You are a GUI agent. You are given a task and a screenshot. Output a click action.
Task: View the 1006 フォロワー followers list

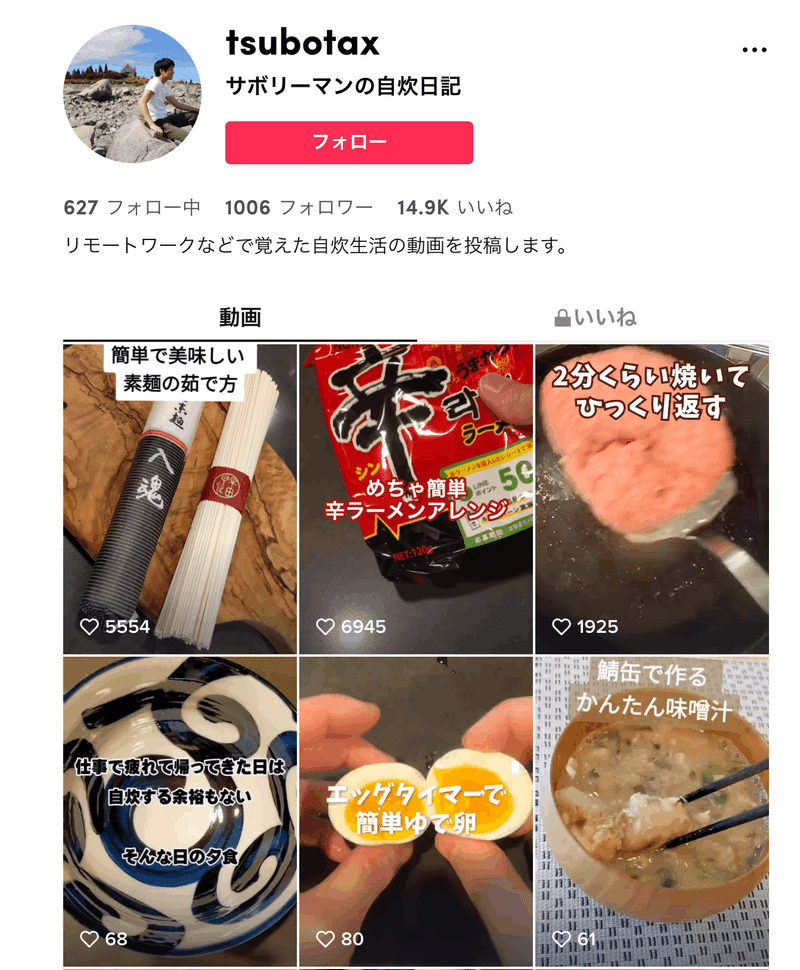(x=298, y=208)
